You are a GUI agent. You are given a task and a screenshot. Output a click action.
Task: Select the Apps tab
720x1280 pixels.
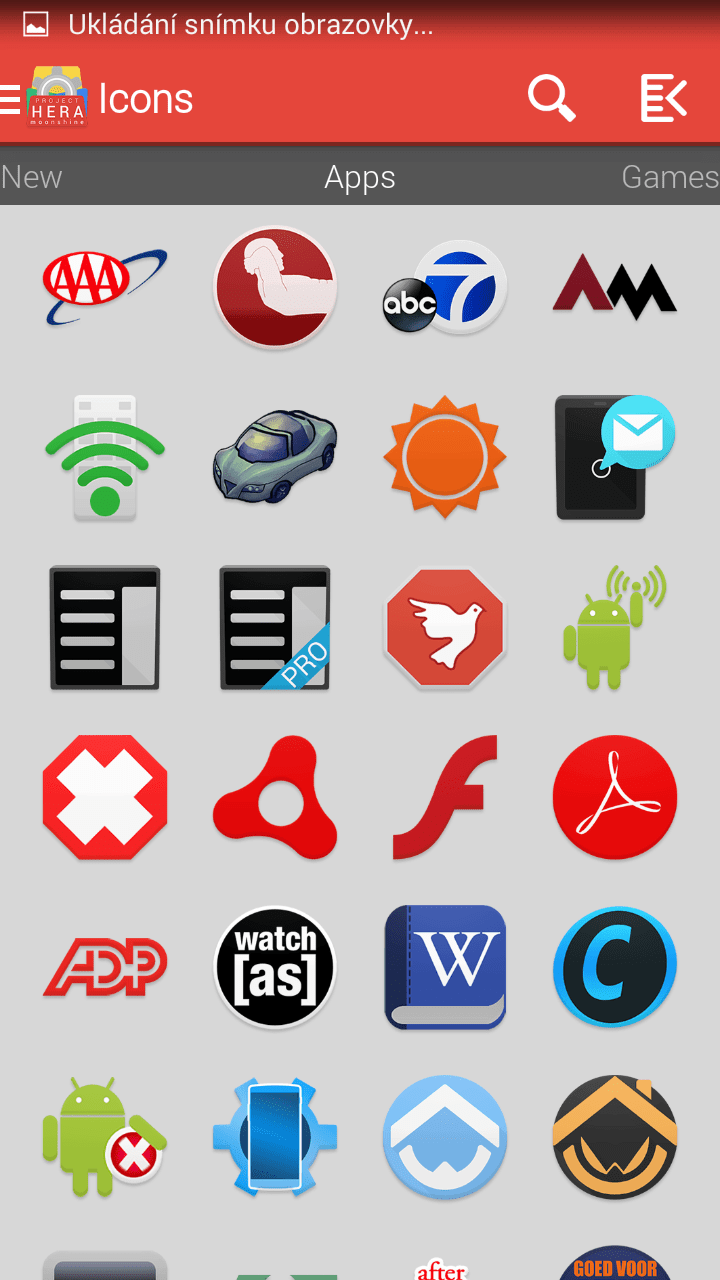click(x=360, y=177)
